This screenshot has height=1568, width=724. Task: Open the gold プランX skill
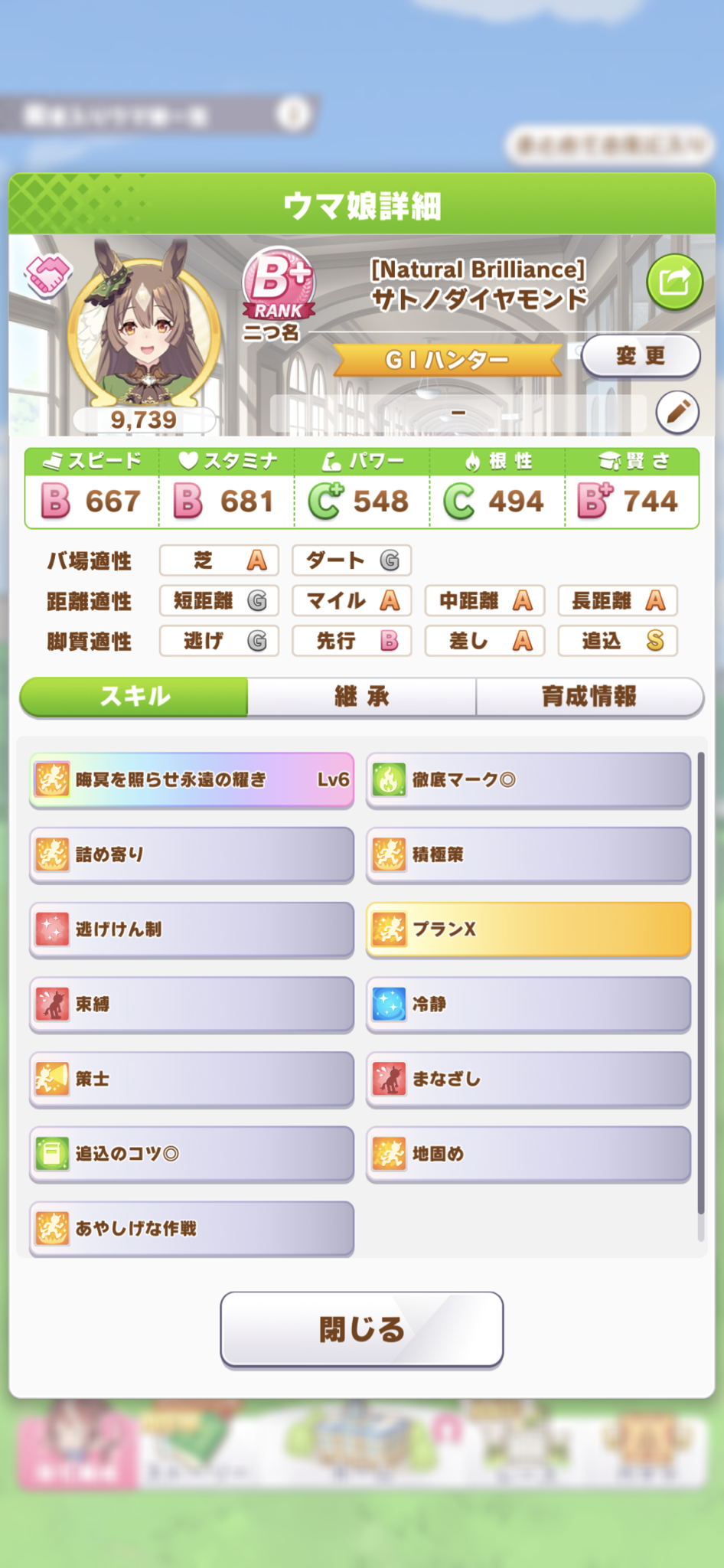[528, 929]
